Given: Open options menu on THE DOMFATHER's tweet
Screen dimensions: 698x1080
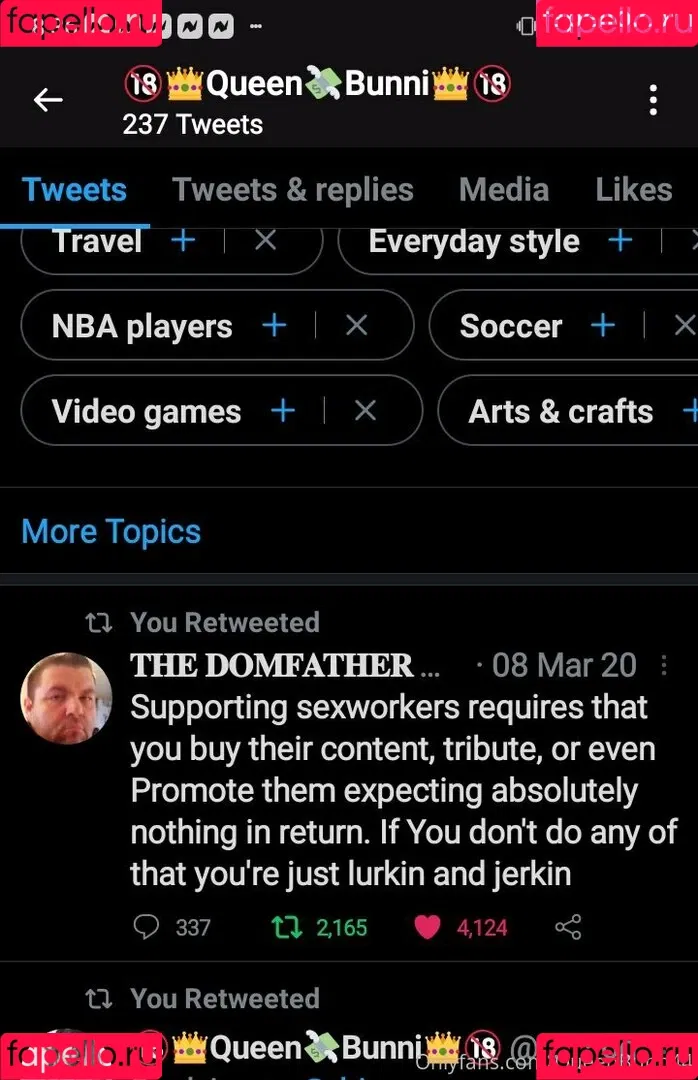Looking at the screenshot, I should pyautogui.click(x=665, y=665).
